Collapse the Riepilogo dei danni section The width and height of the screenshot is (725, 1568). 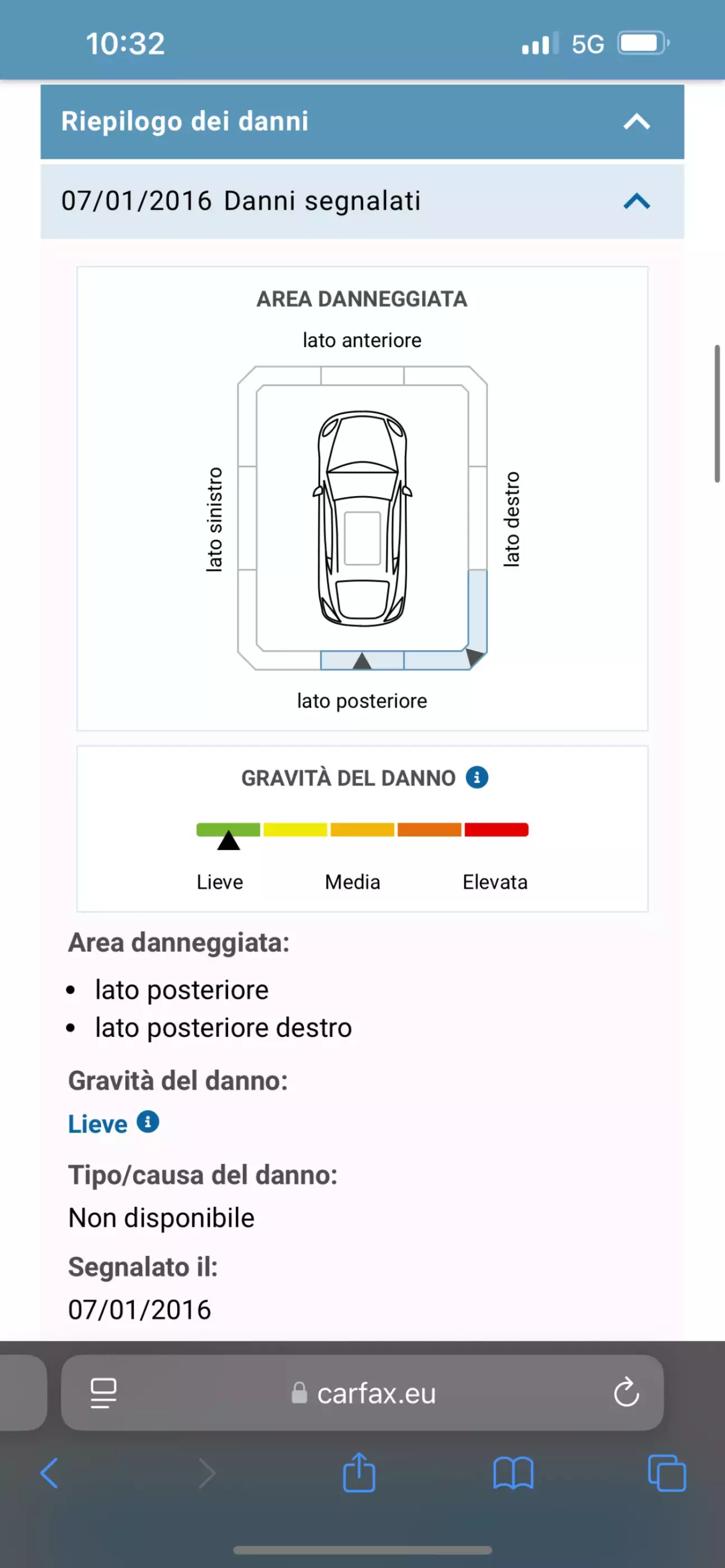click(x=637, y=122)
